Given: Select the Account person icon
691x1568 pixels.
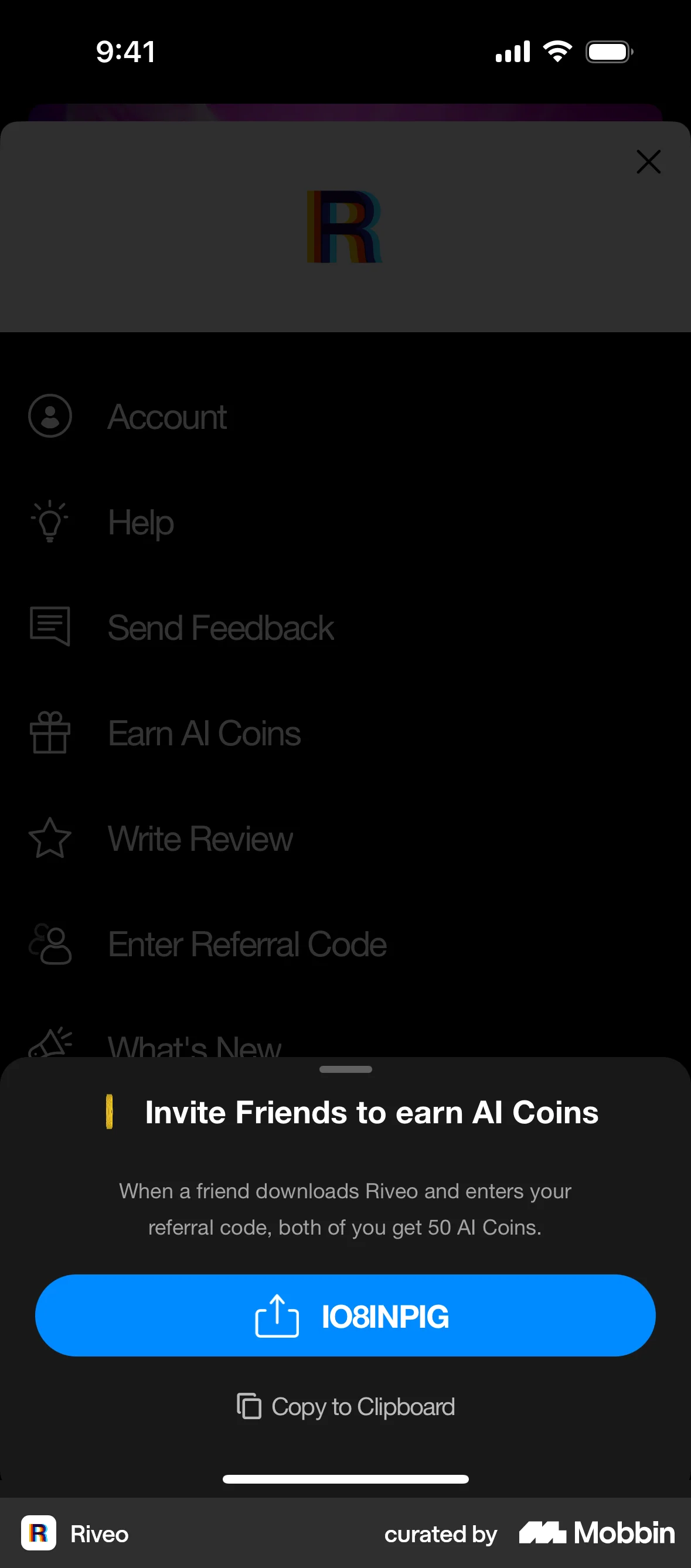Looking at the screenshot, I should tap(49, 416).
